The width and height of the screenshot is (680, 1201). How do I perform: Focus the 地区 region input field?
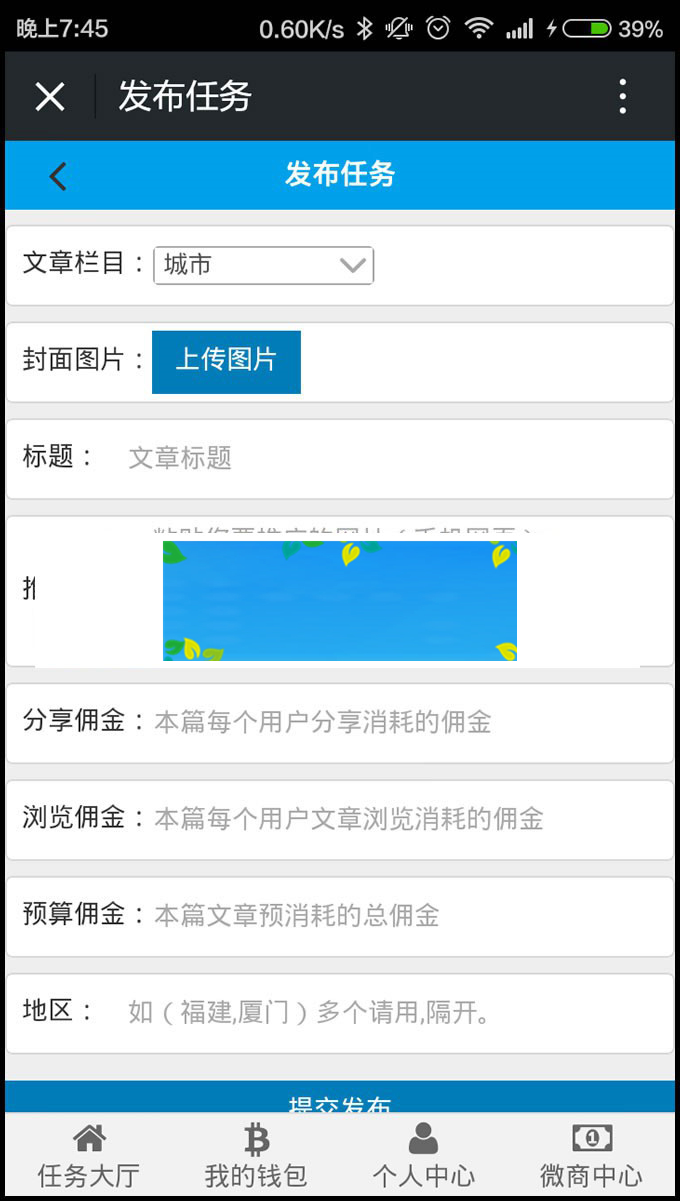[390, 1012]
